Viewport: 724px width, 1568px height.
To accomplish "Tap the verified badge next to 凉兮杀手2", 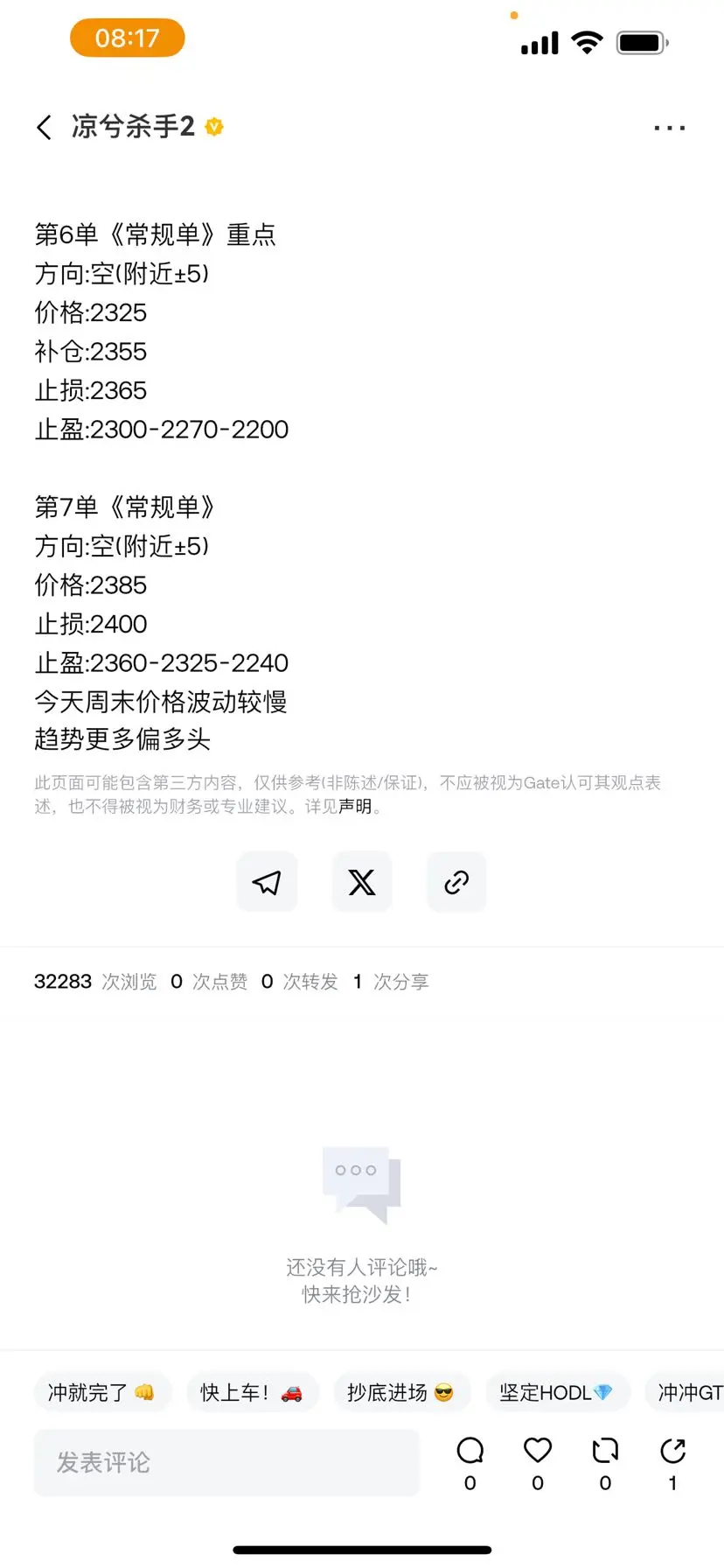I will [212, 126].
